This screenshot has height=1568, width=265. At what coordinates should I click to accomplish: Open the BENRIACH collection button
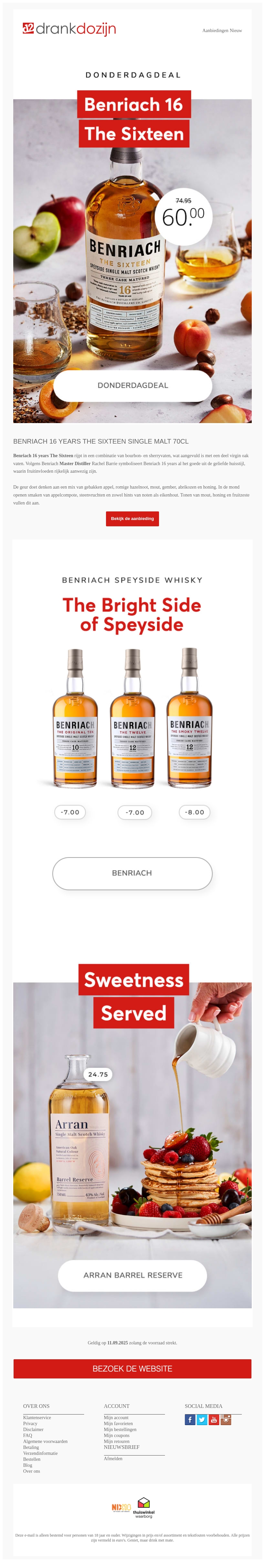point(132,873)
